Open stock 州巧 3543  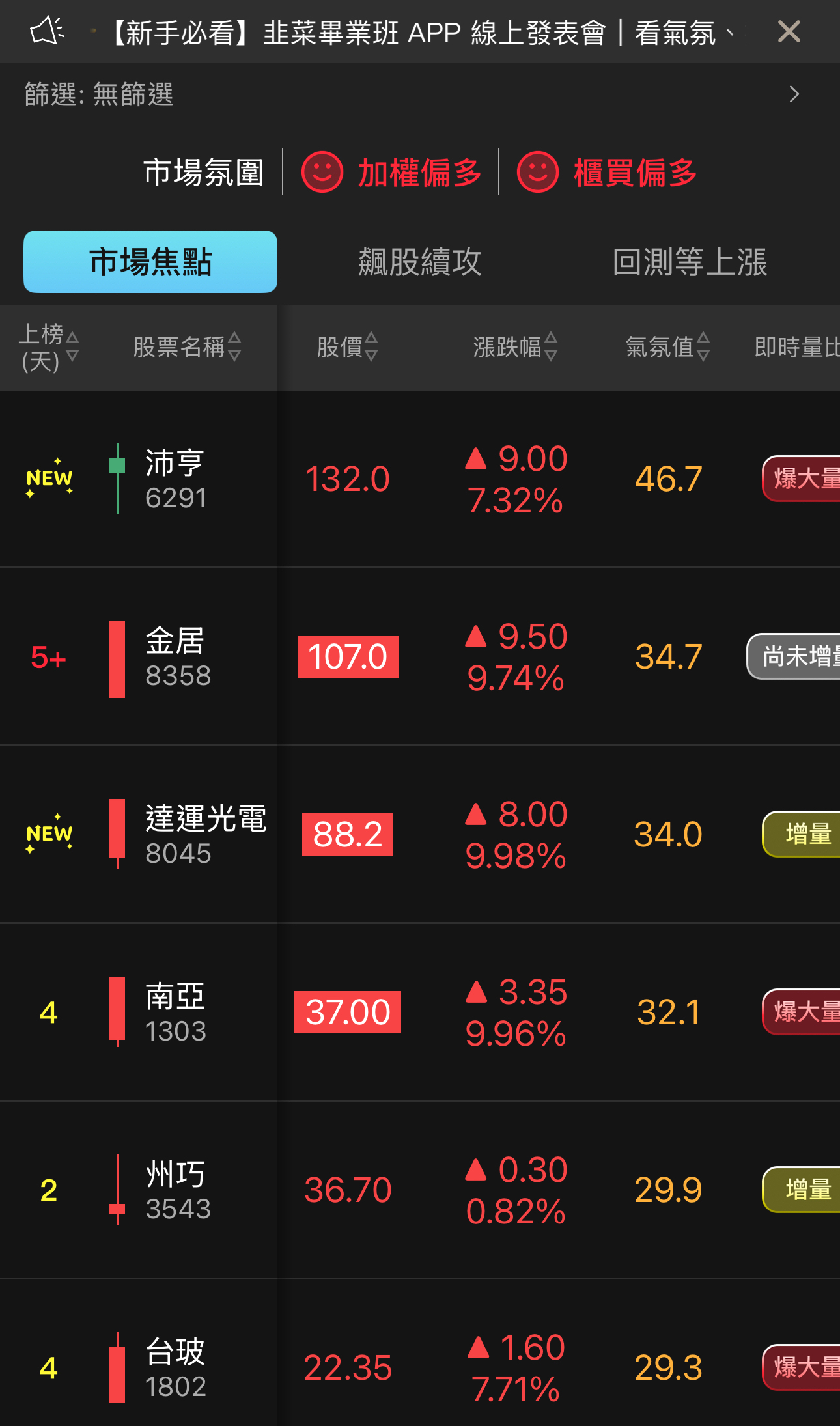(420, 1190)
